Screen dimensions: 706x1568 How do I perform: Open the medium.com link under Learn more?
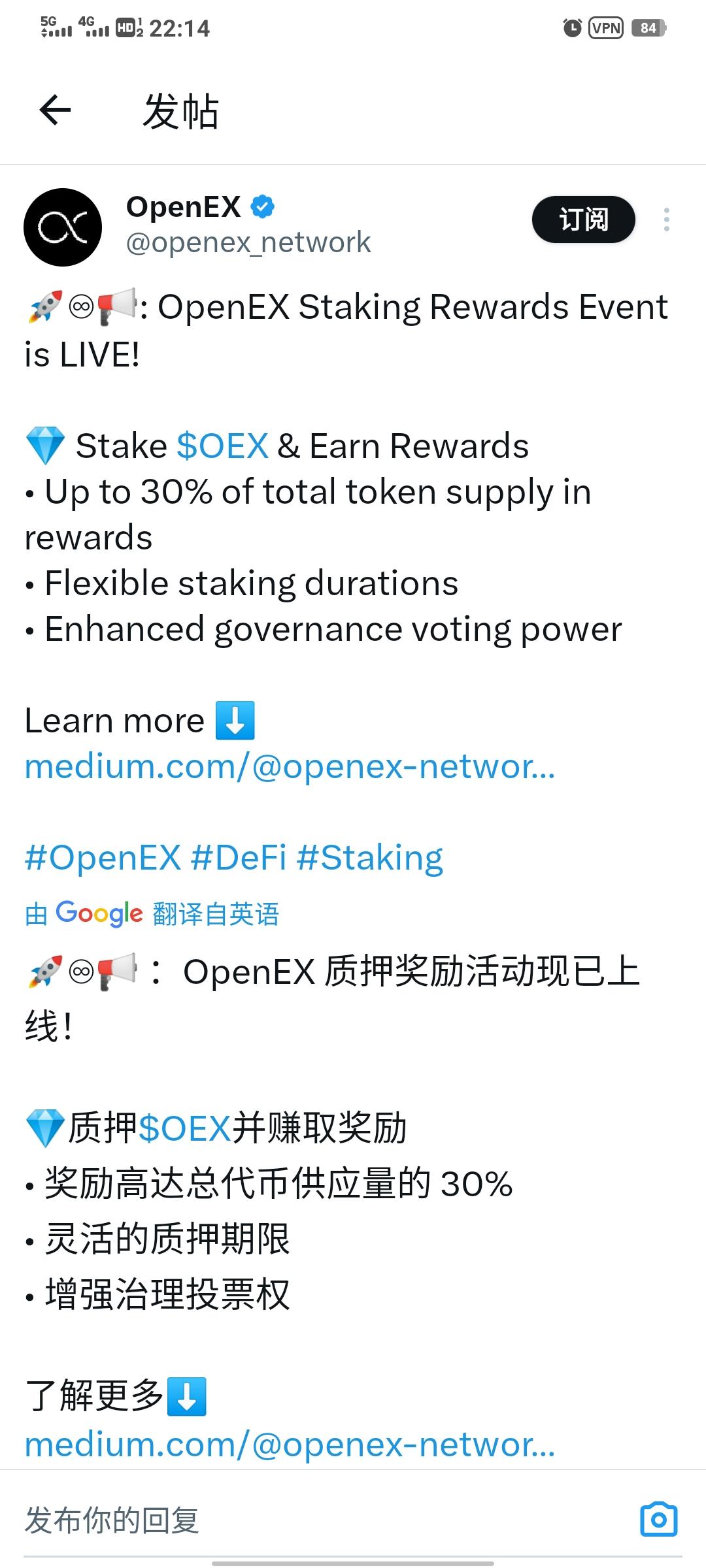pyautogui.click(x=290, y=766)
